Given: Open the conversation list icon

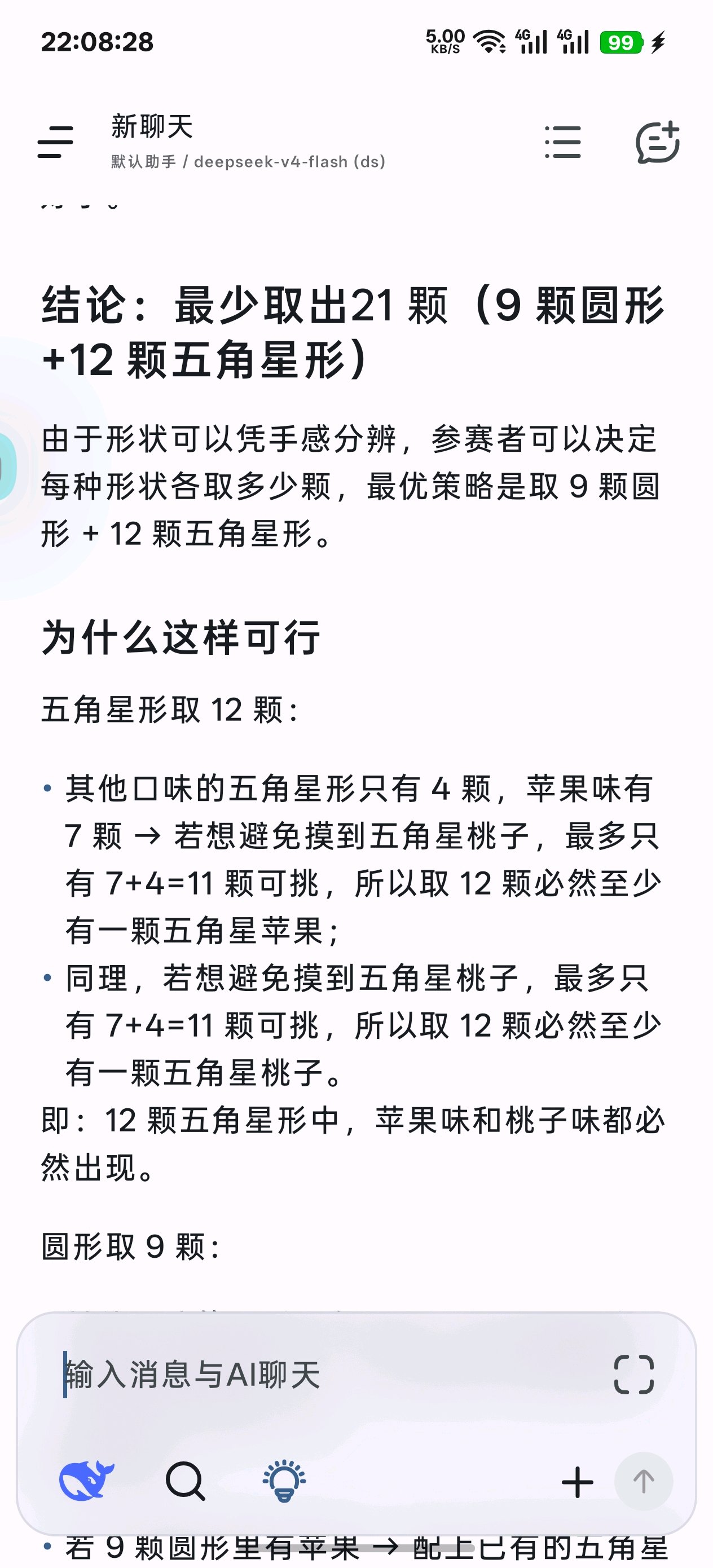Looking at the screenshot, I should pos(562,142).
